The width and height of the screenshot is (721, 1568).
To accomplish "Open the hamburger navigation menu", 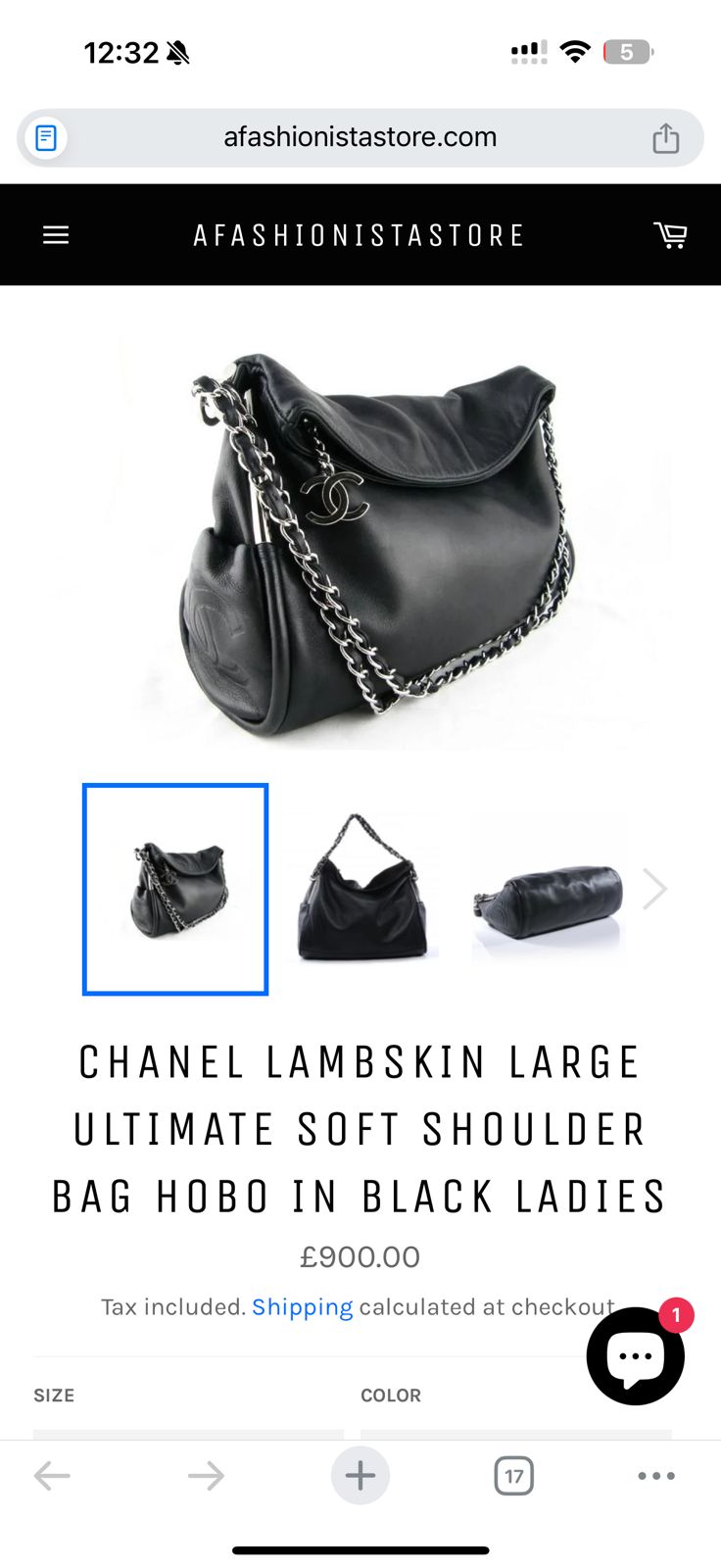I will 56,235.
